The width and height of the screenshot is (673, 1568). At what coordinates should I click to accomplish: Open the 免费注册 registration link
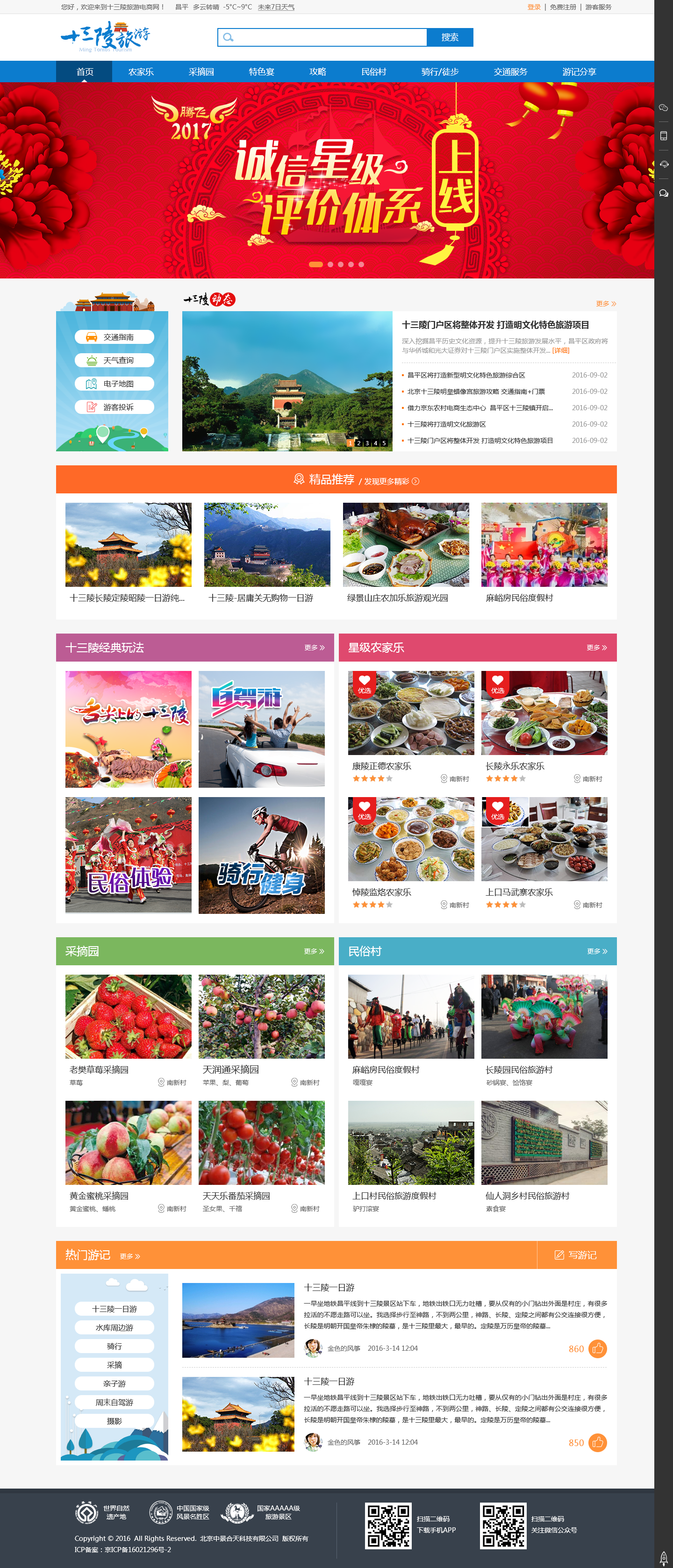pyautogui.click(x=562, y=7)
